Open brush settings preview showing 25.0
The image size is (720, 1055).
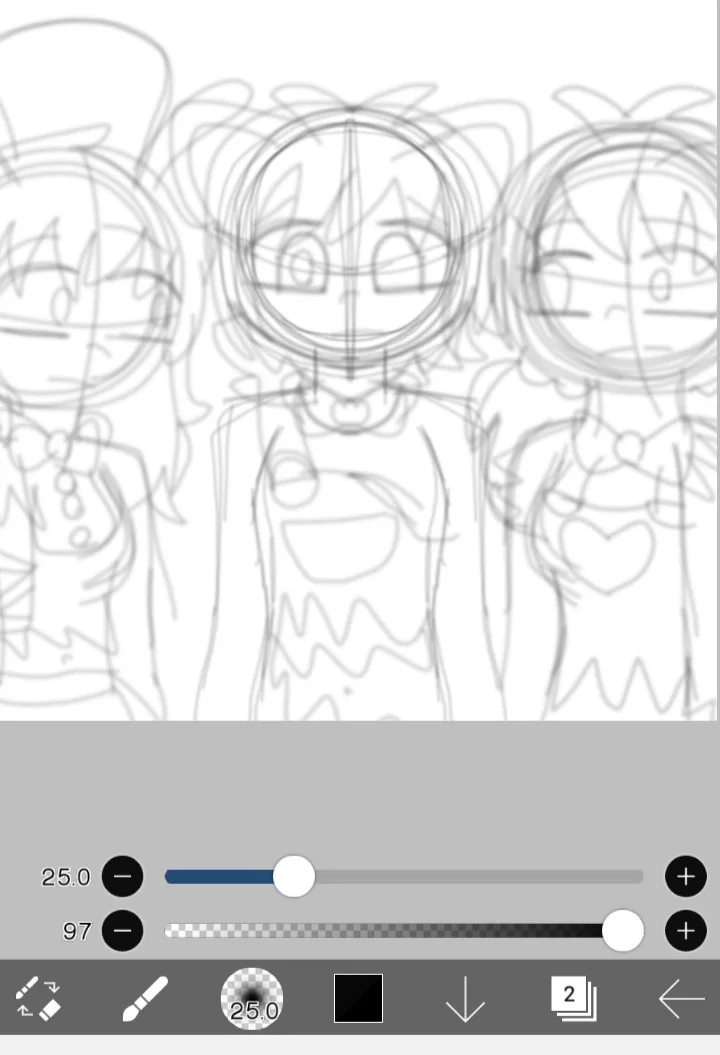(x=252, y=998)
